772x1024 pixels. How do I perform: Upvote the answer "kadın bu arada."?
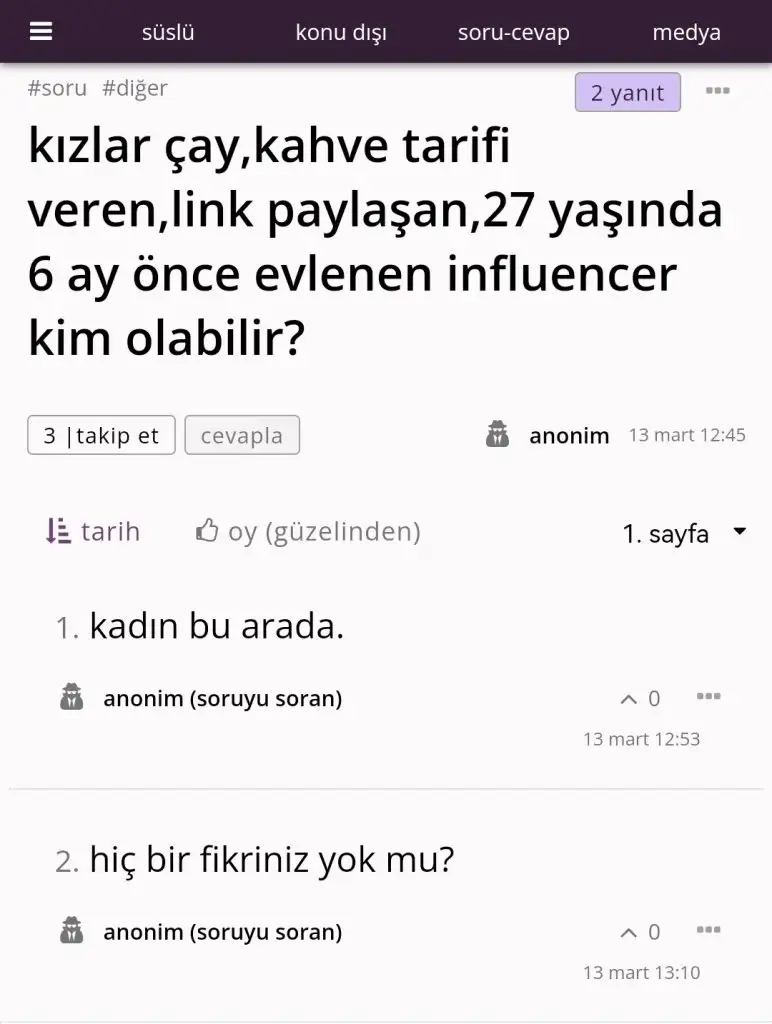point(629,699)
